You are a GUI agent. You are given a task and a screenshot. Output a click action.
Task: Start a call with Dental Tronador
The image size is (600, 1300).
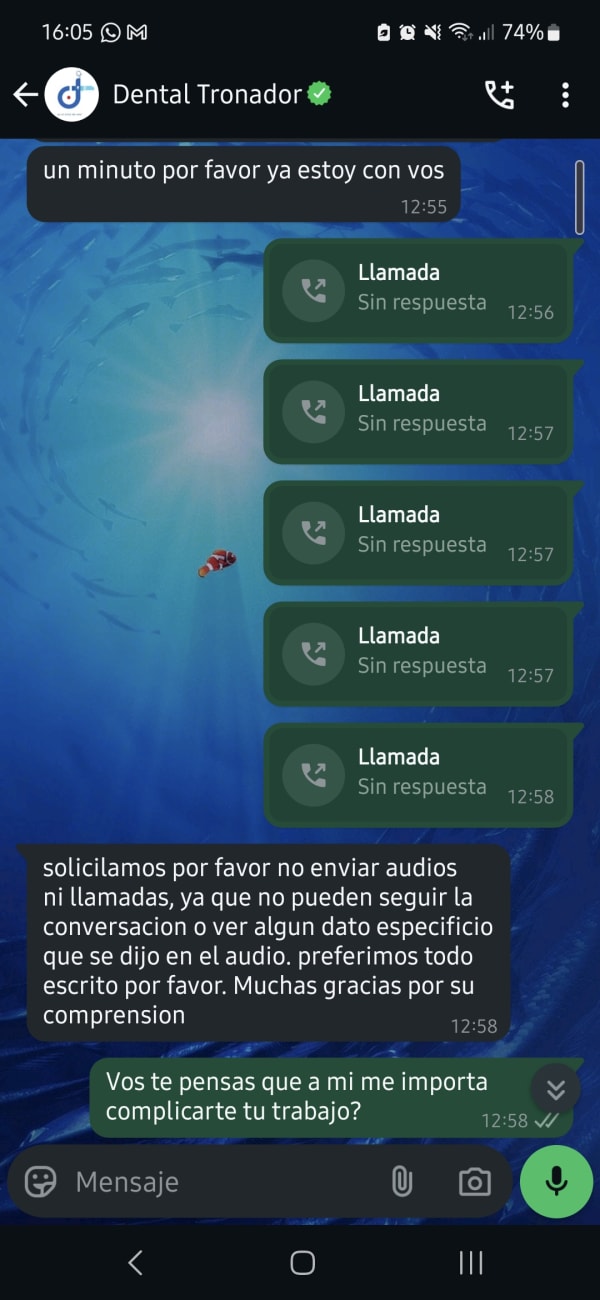(x=499, y=95)
